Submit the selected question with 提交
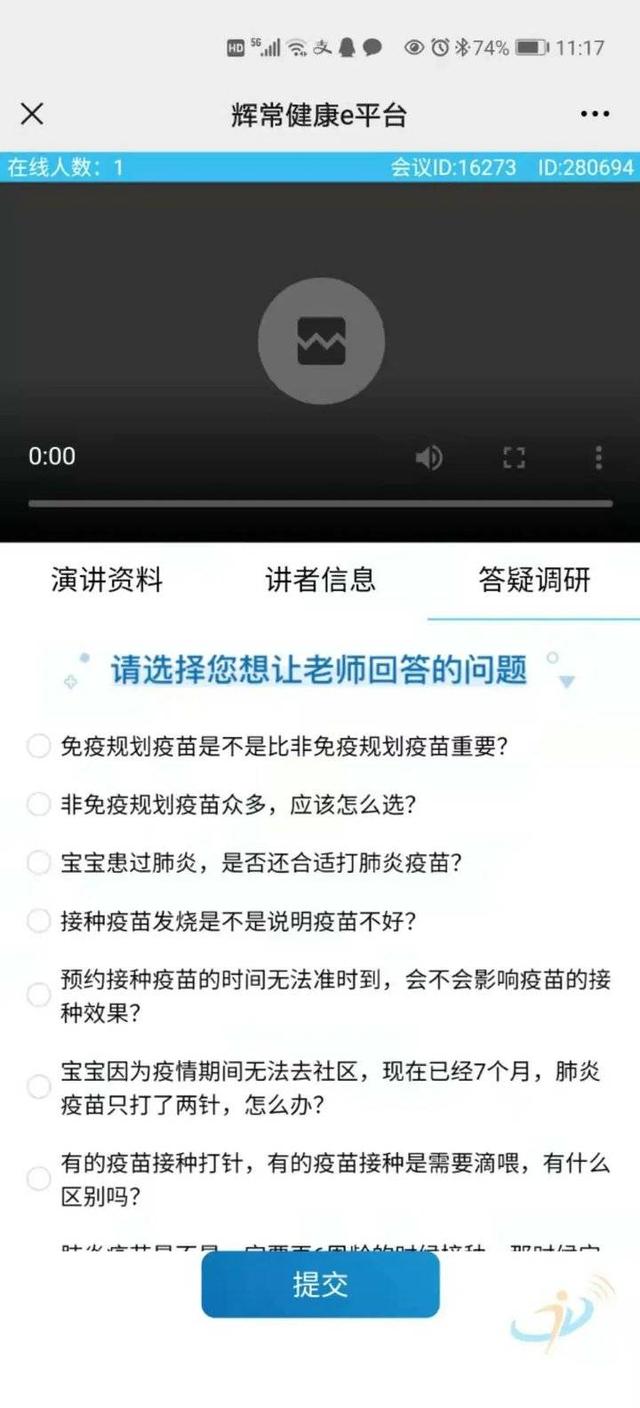The height and width of the screenshot is (1408, 640). [x=320, y=1285]
